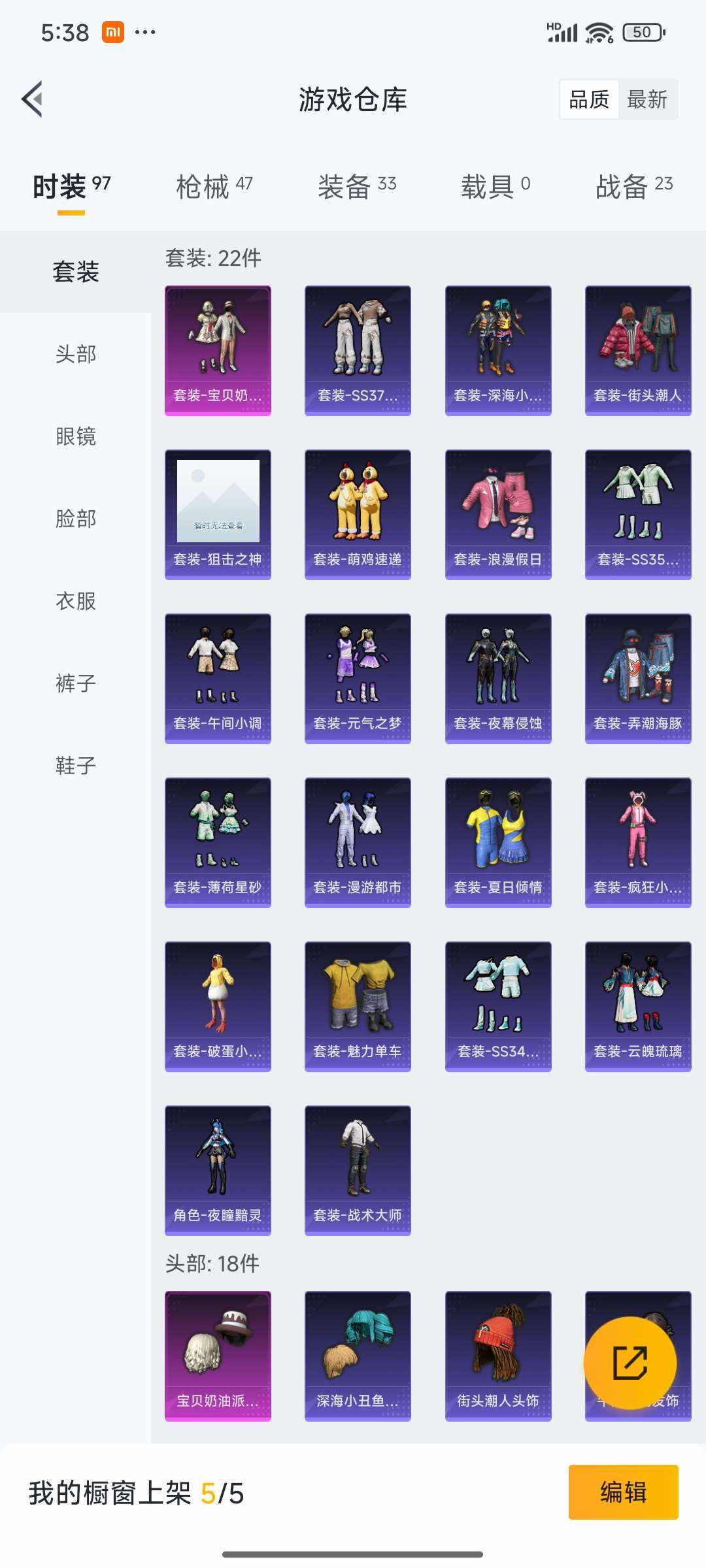Switch sorting to 最新 newest mode
Viewport: 706px width, 1568px height.
(647, 99)
